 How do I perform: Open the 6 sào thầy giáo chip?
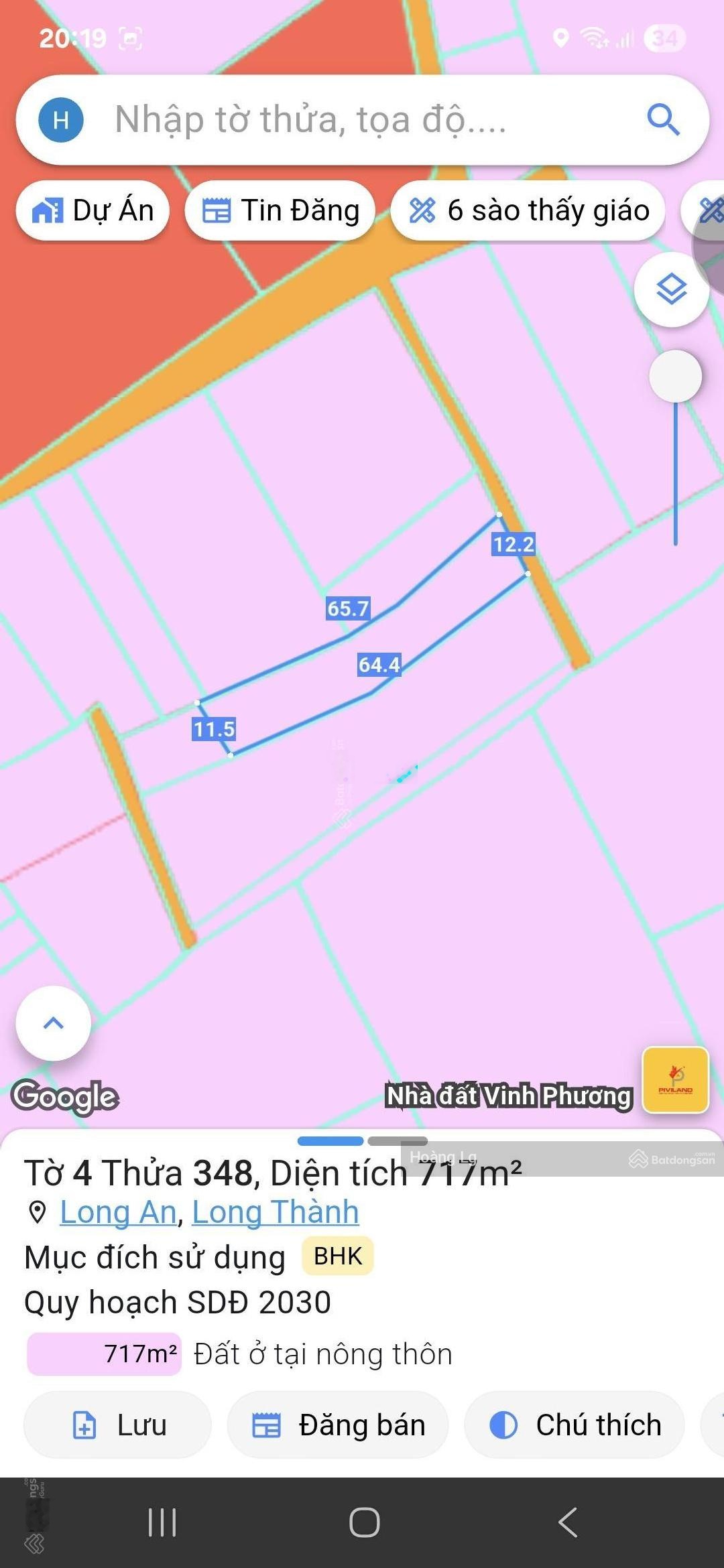[x=528, y=210]
